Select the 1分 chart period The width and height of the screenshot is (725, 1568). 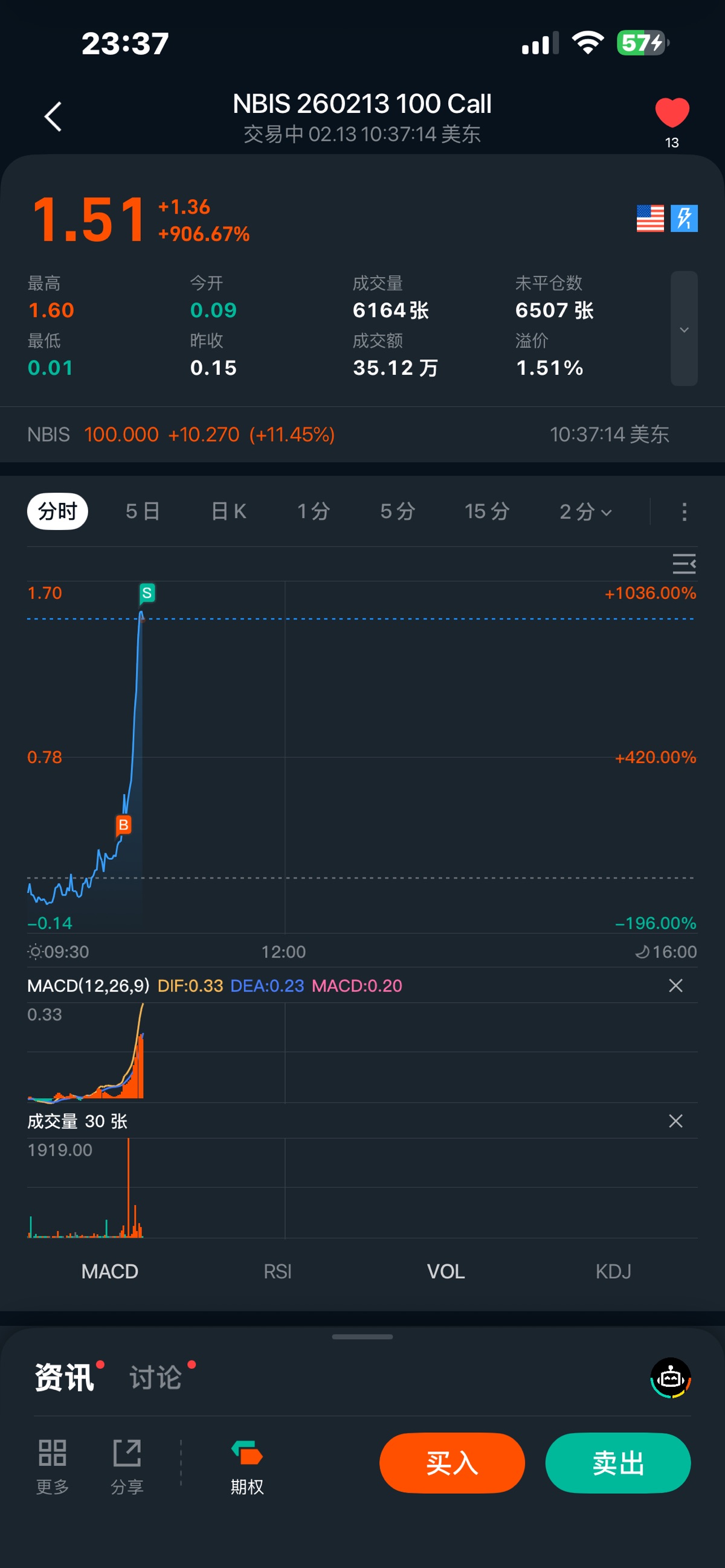click(x=313, y=511)
